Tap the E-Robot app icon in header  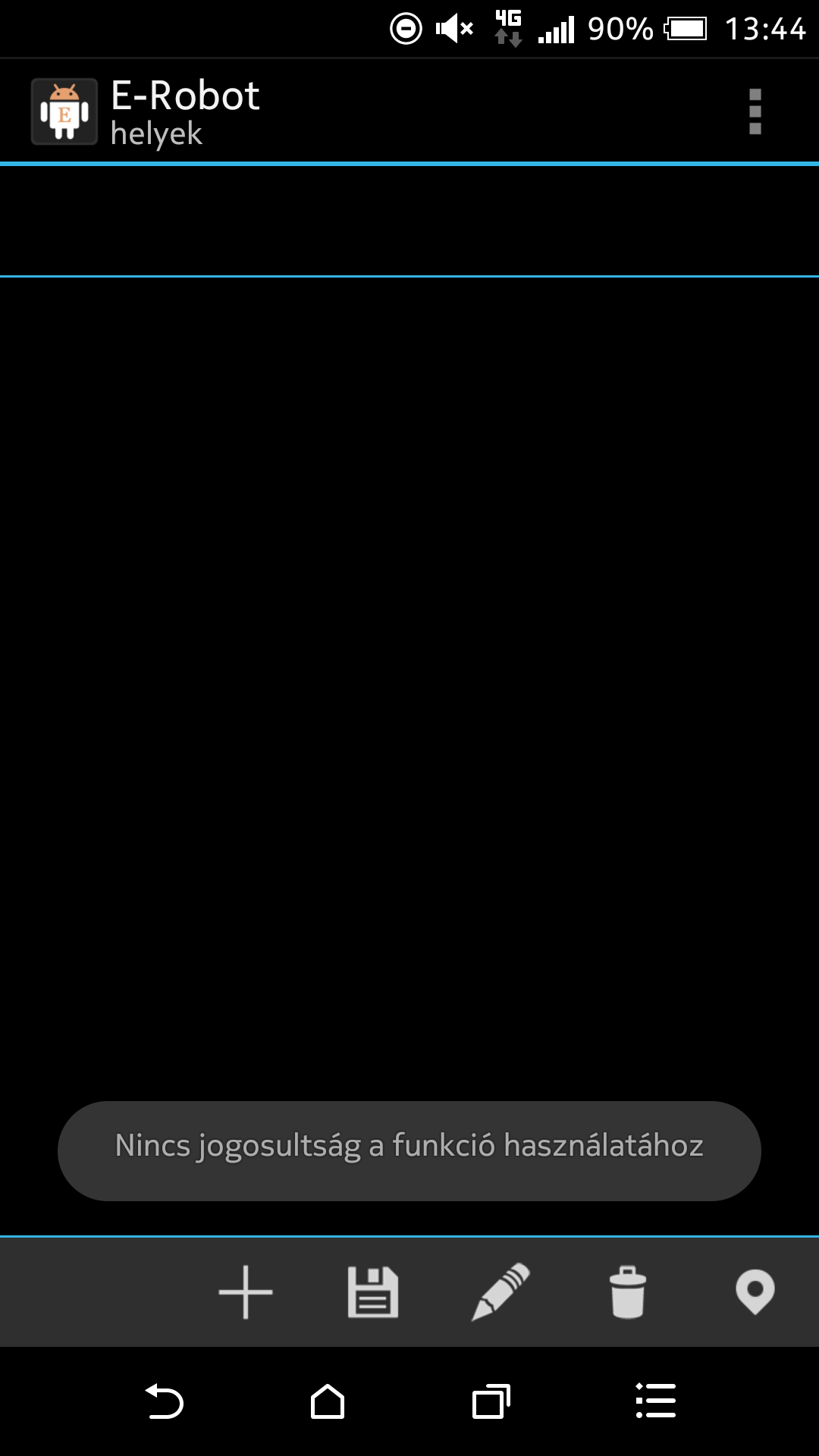tap(64, 111)
